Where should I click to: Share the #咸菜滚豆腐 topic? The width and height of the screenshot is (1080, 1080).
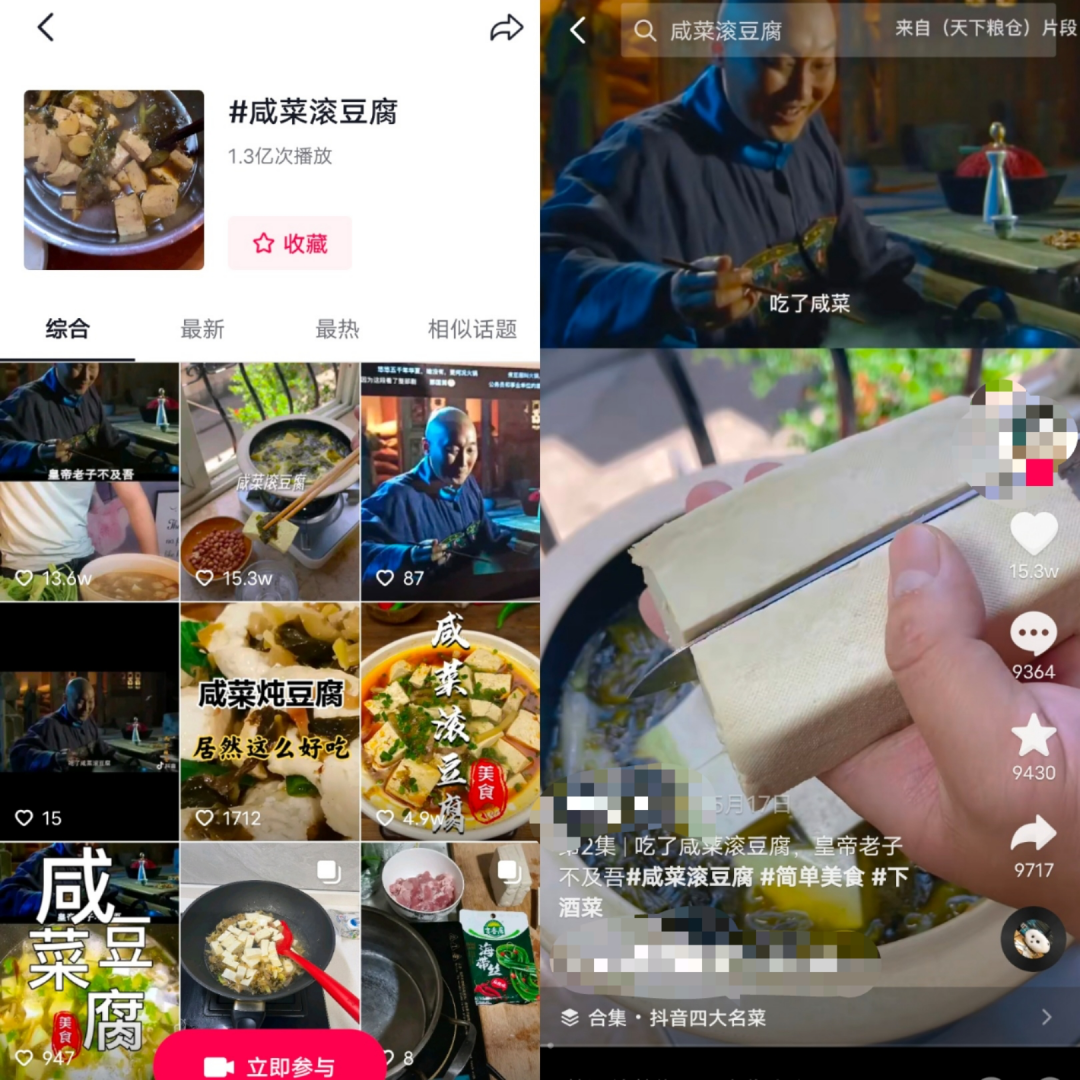506,28
